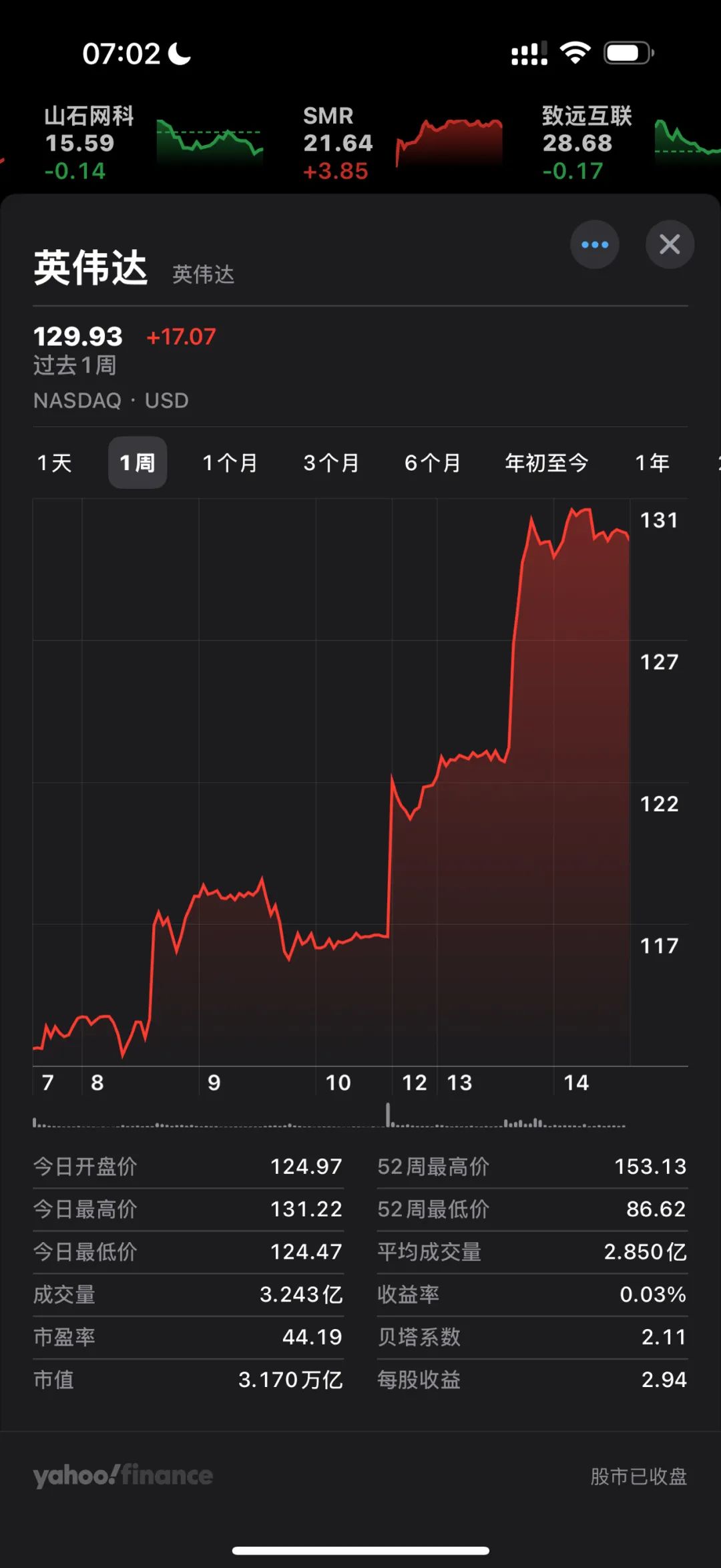
Task: Open the three-dot more options menu
Action: click(x=594, y=244)
